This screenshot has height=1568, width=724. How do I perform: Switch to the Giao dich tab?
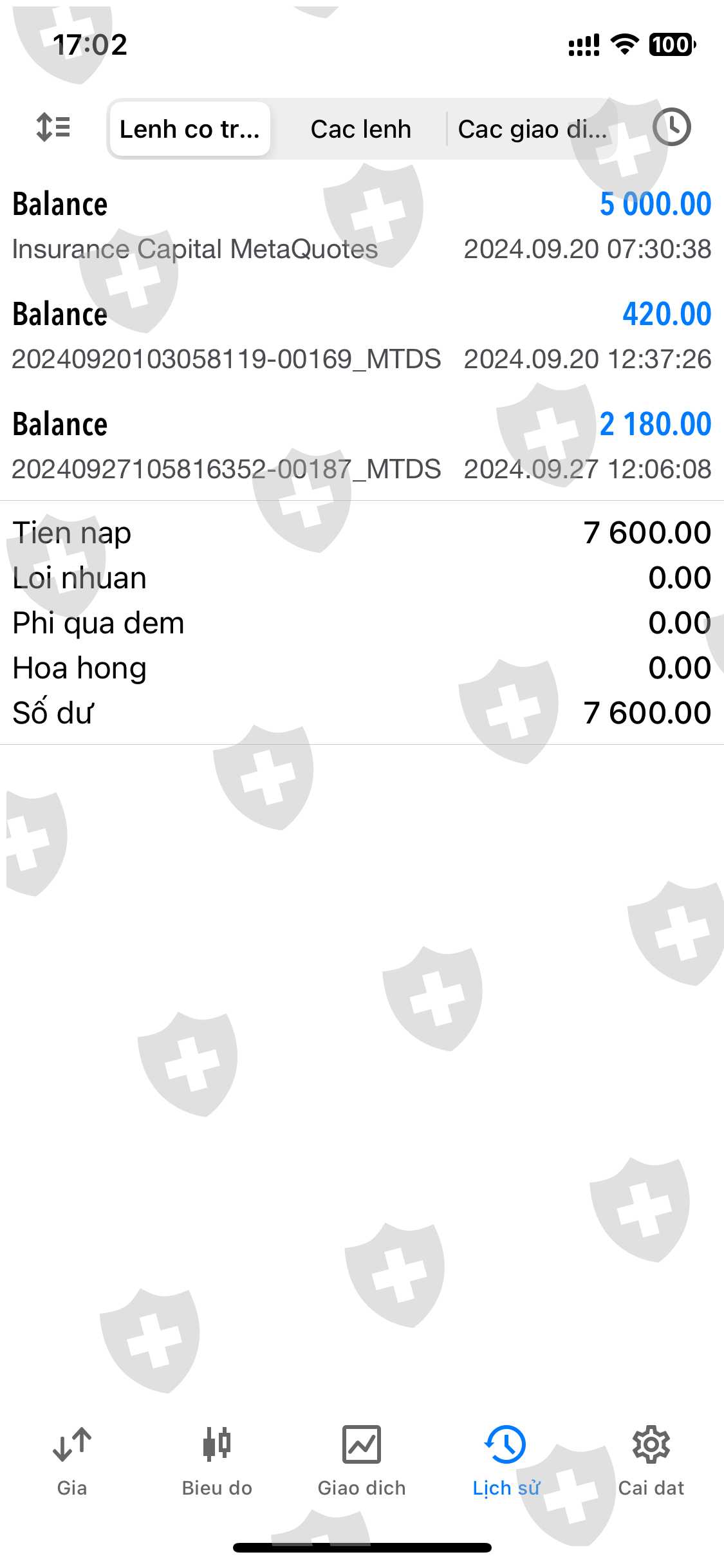coord(362,1461)
